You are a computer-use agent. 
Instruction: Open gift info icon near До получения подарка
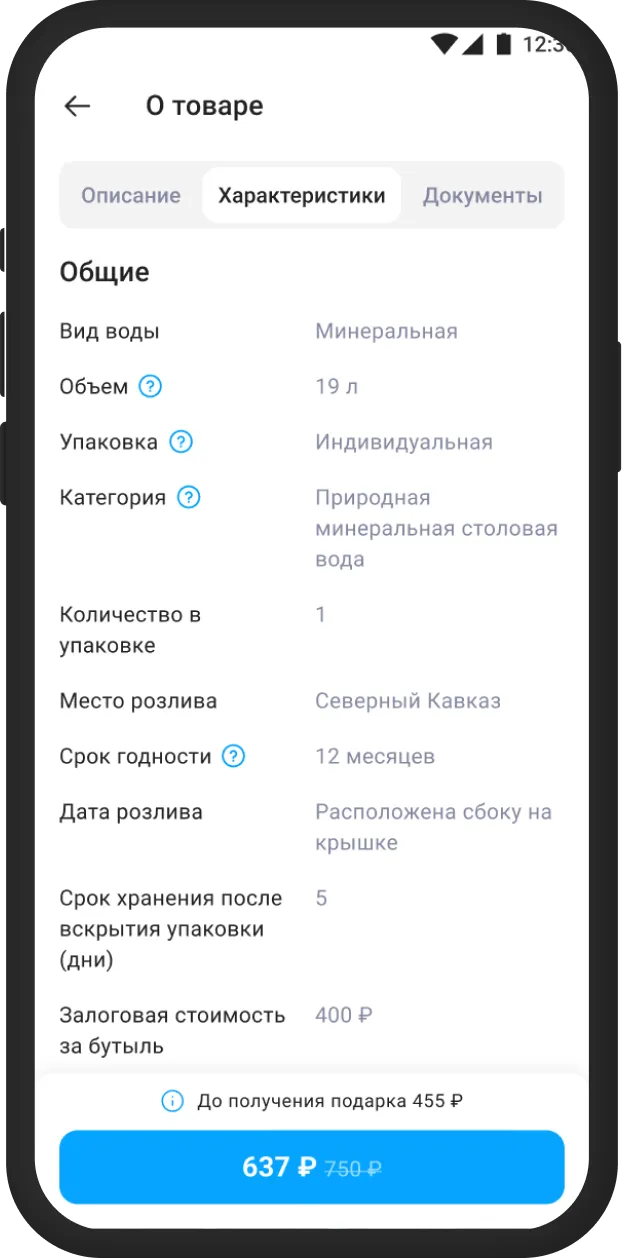pos(172,1101)
